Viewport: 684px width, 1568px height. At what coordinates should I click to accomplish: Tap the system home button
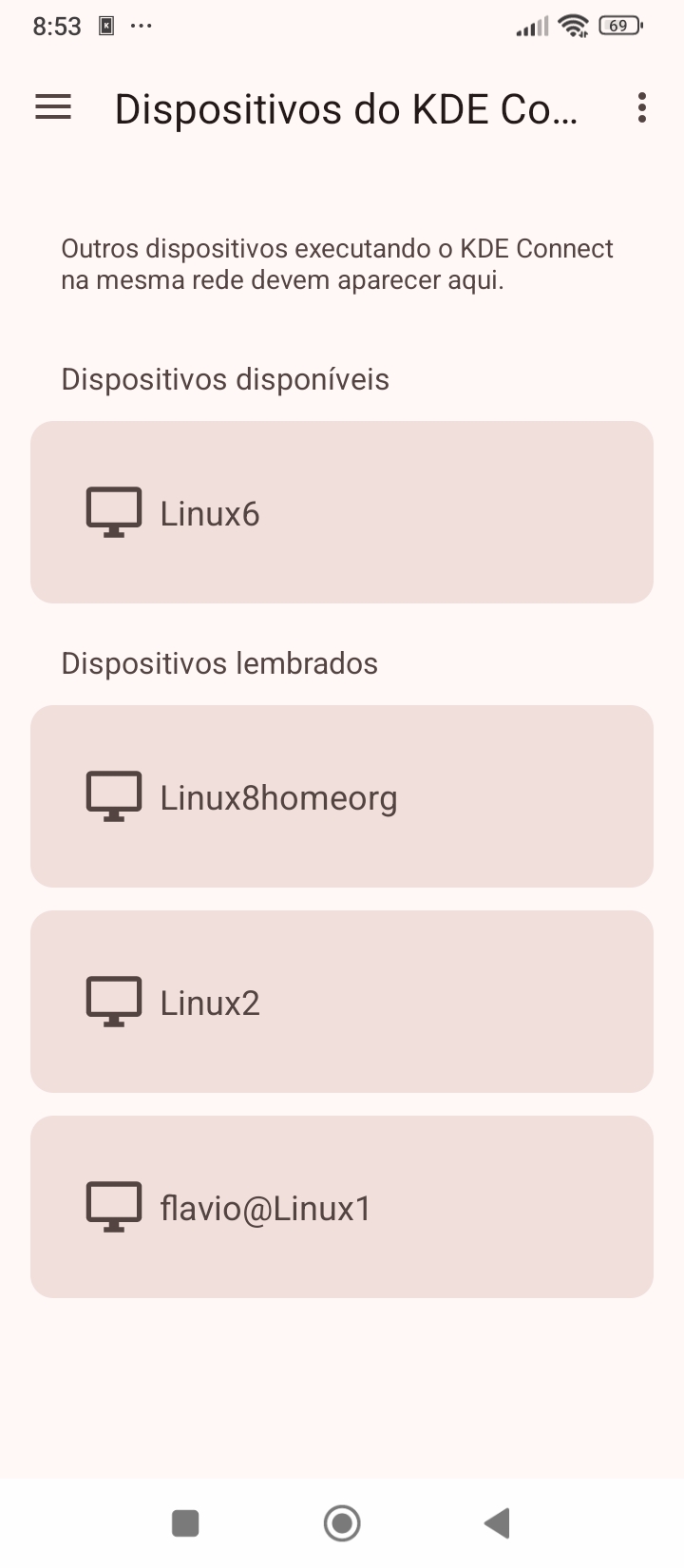342,1523
